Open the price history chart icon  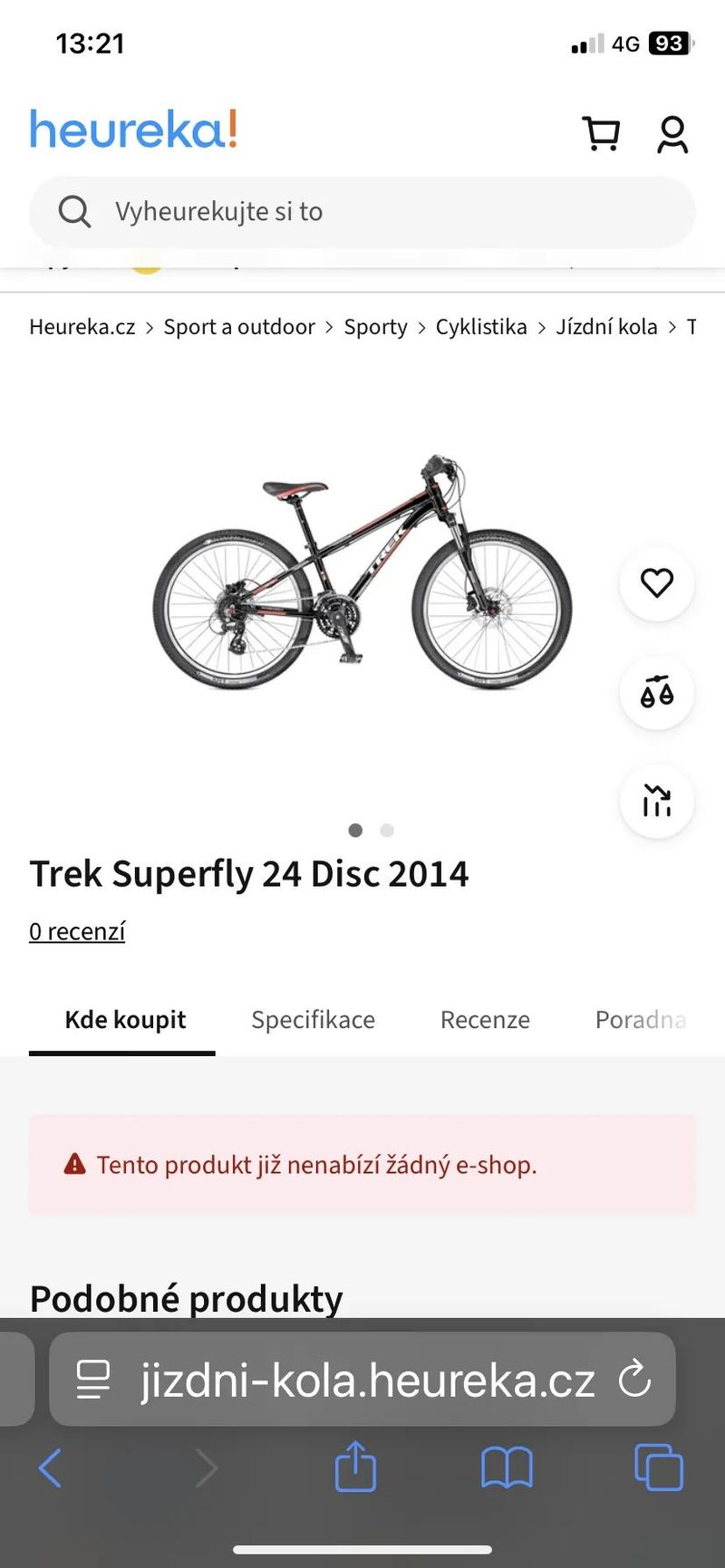click(657, 802)
